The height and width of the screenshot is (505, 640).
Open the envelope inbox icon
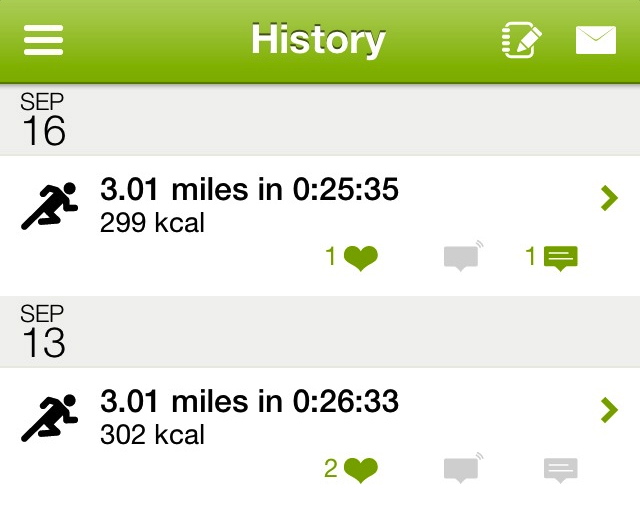[x=596, y=40]
